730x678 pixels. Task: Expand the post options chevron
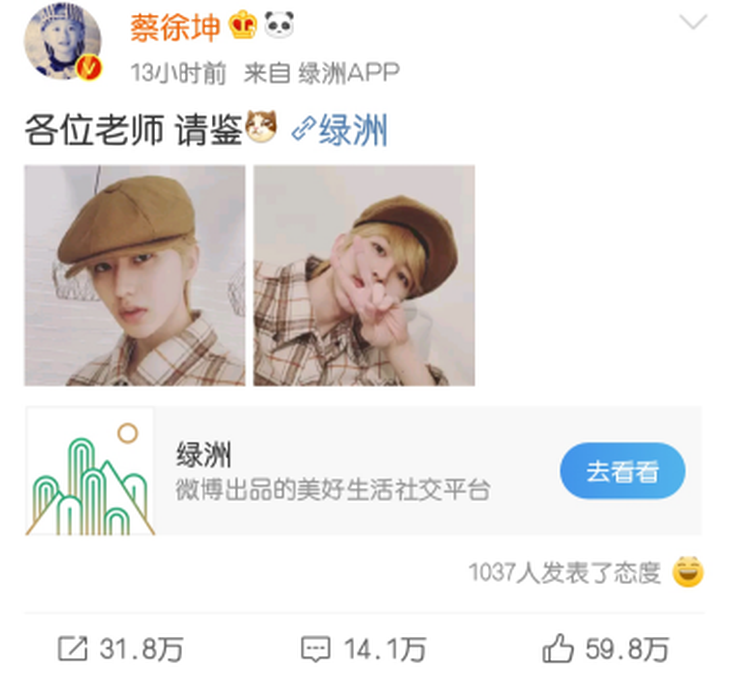tap(691, 23)
